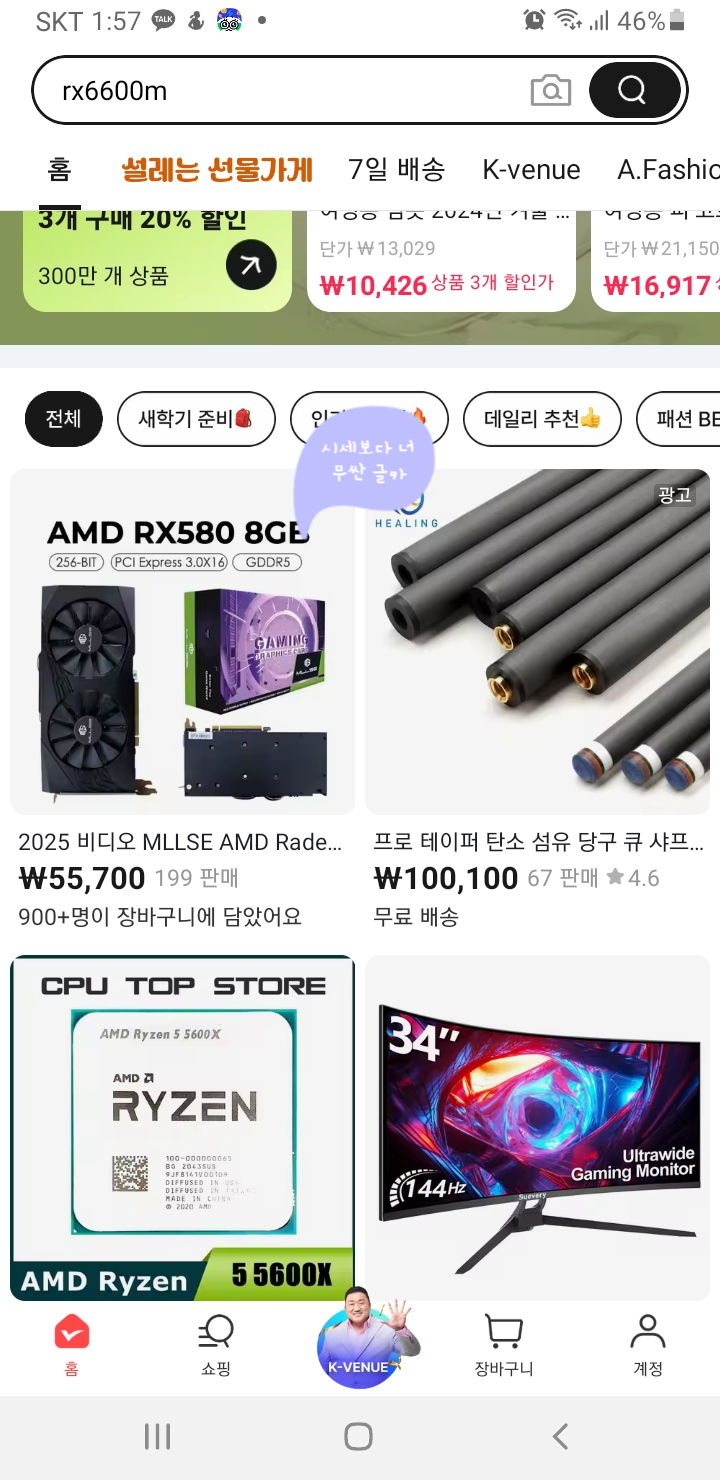Select the 데일리 추천 chip
This screenshot has height=1480, width=720.
pyautogui.click(x=542, y=419)
